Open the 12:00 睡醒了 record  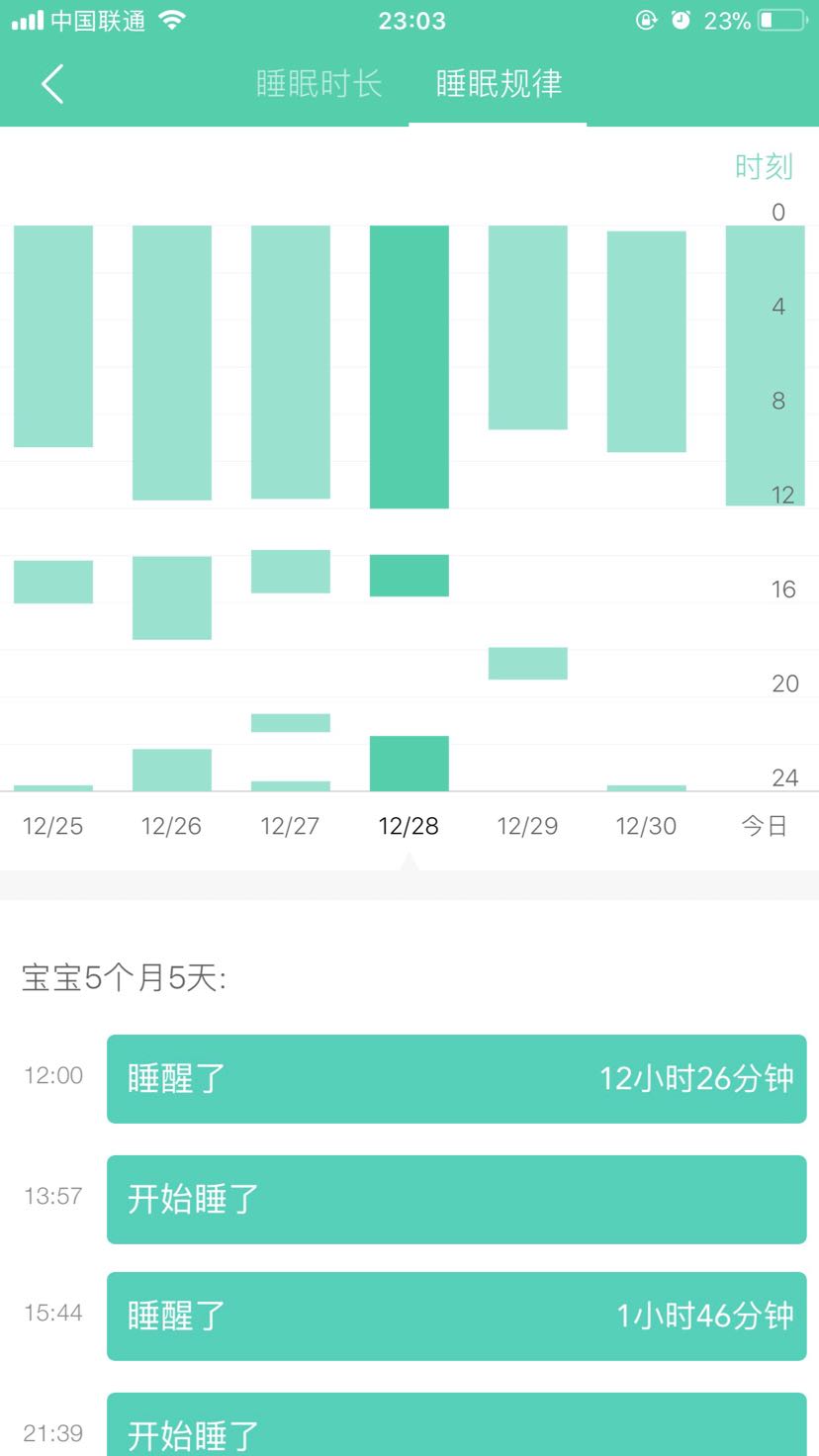457,1079
